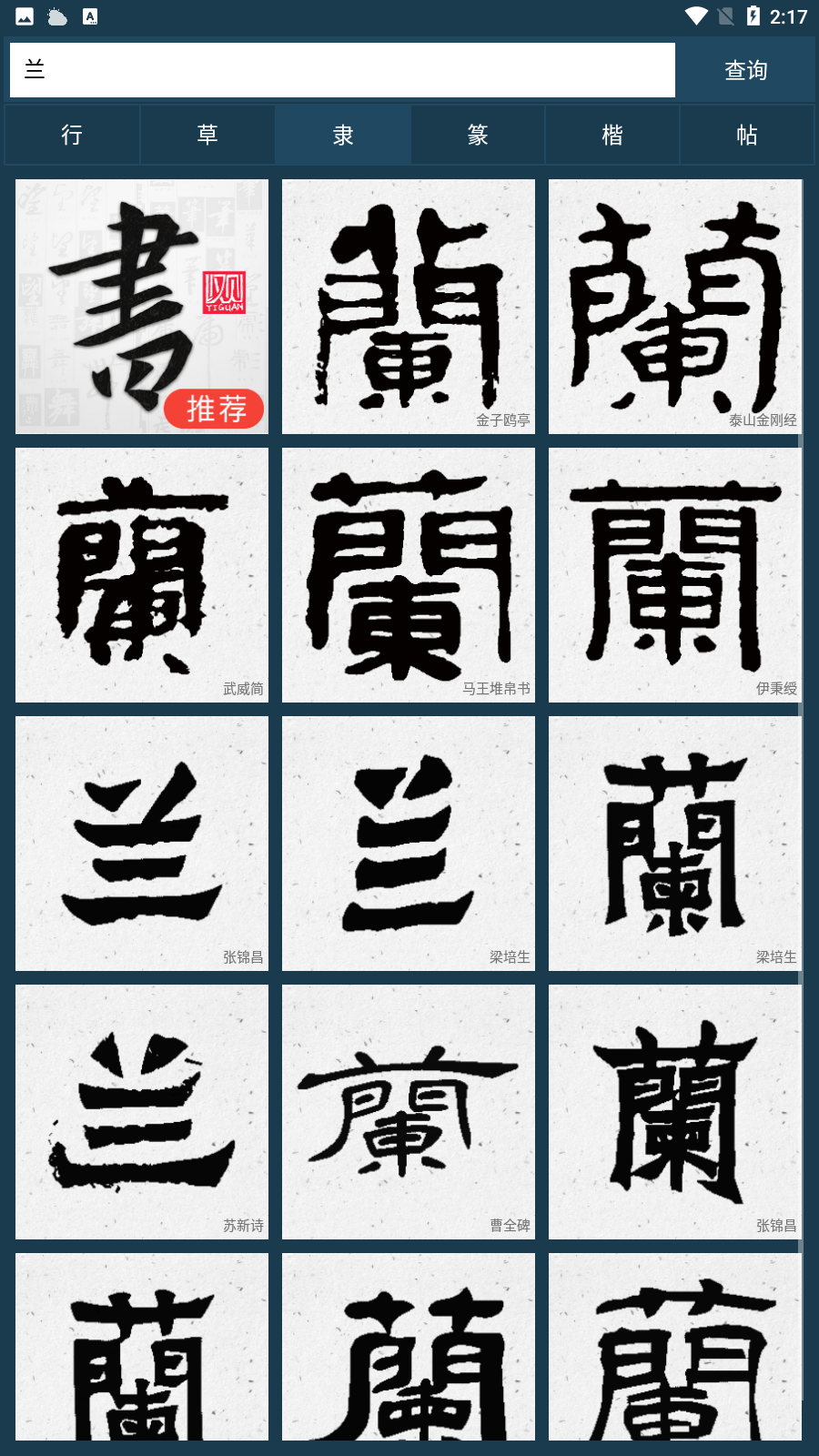Viewport: 819px width, 1456px height.
Task: Open 张锦昌's traditional 蘭 tile
Action: [675, 1112]
